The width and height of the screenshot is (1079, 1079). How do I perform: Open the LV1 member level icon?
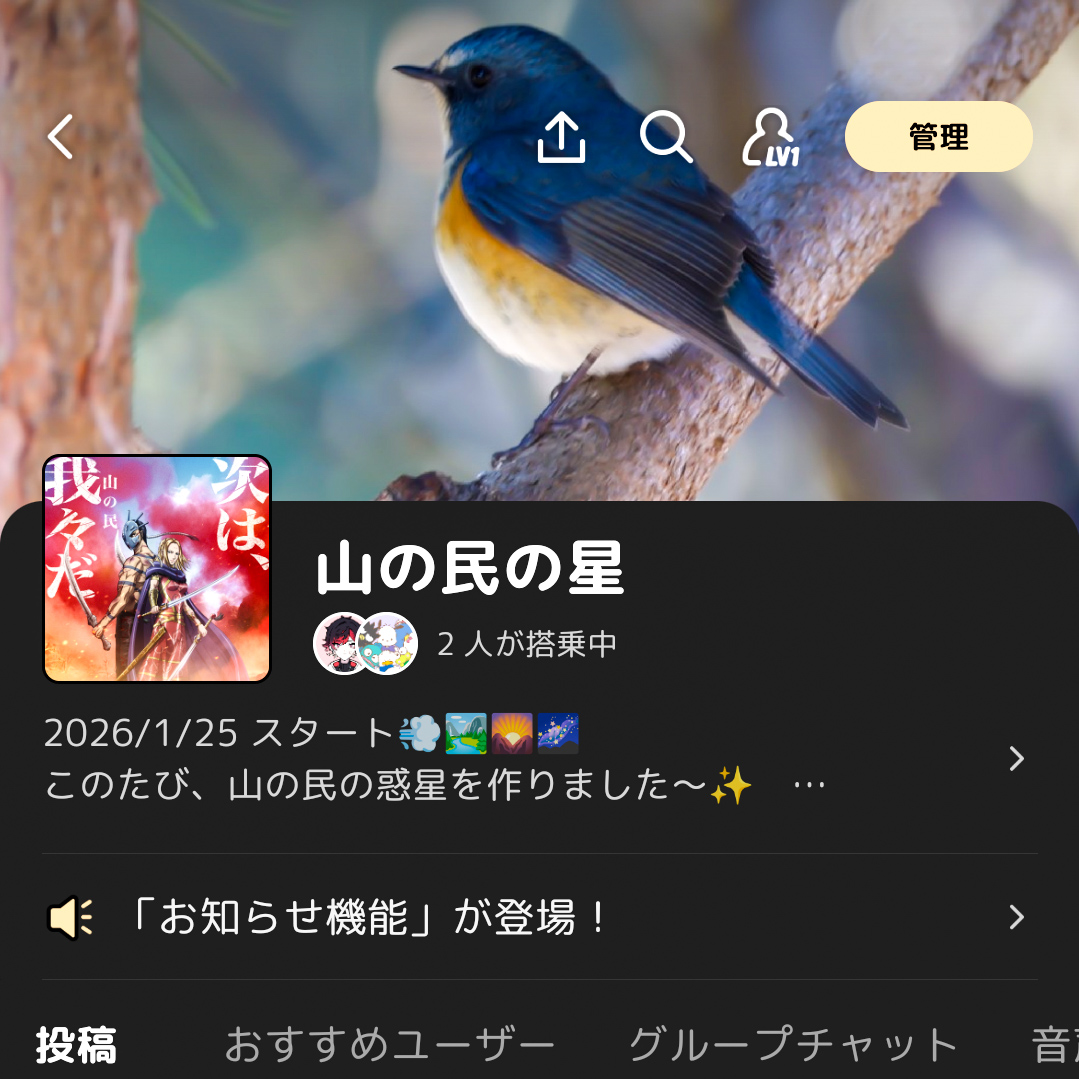tap(769, 138)
